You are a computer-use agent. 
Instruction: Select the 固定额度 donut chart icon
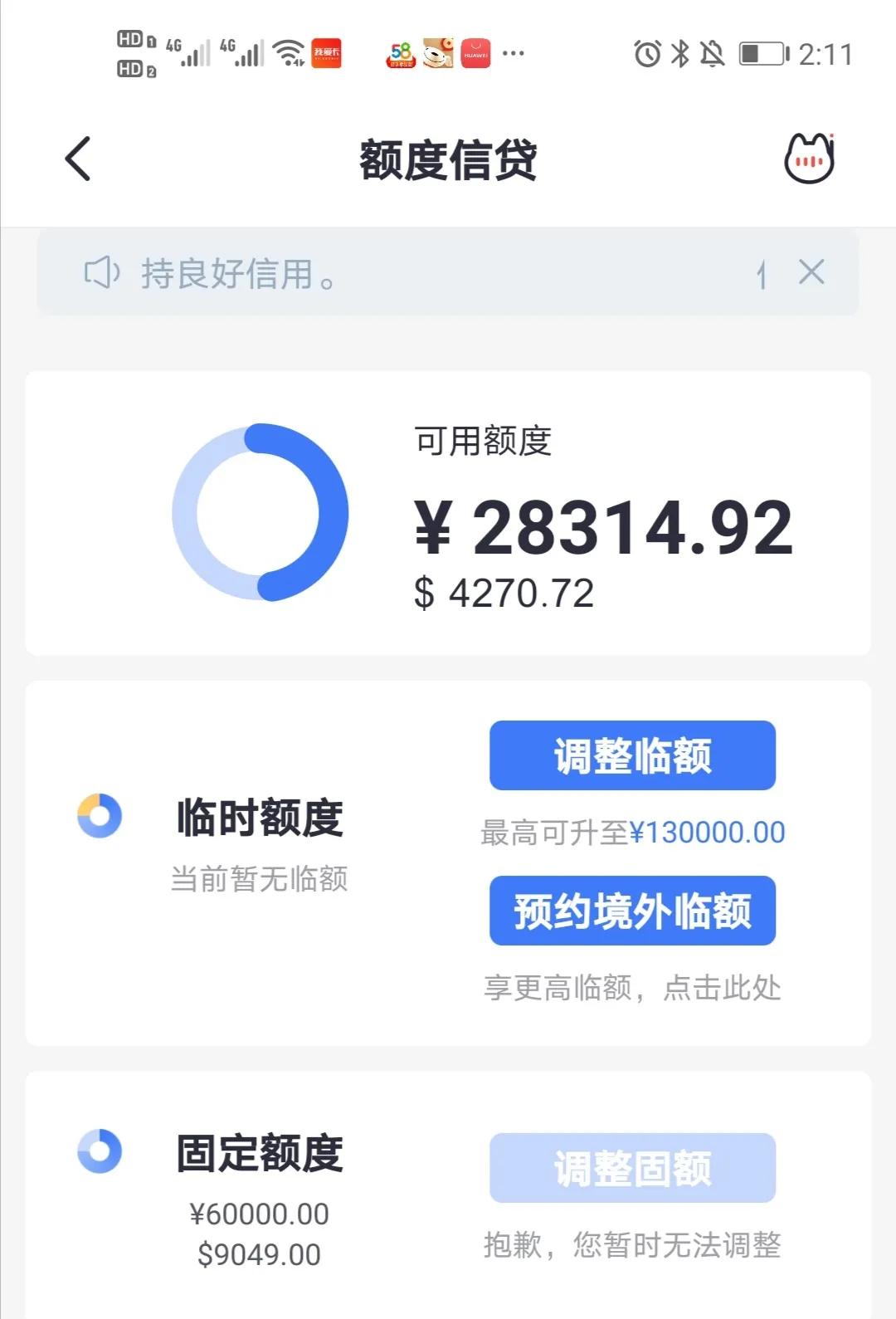98,1152
